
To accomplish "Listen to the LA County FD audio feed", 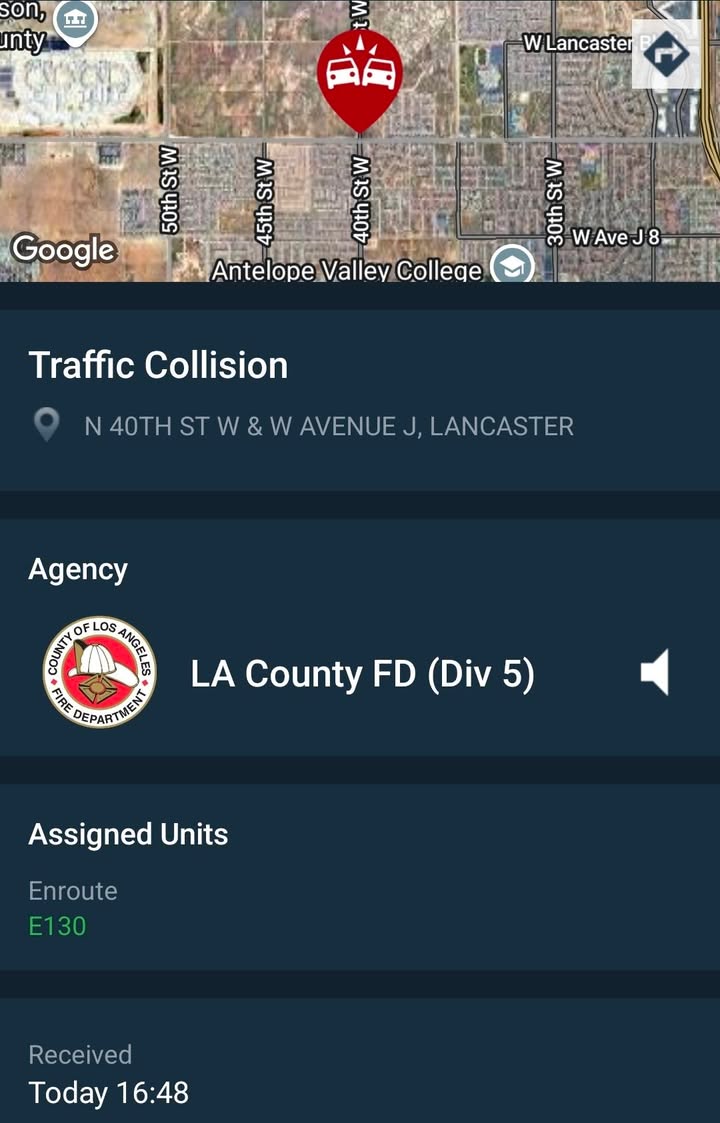I will [x=655, y=672].
